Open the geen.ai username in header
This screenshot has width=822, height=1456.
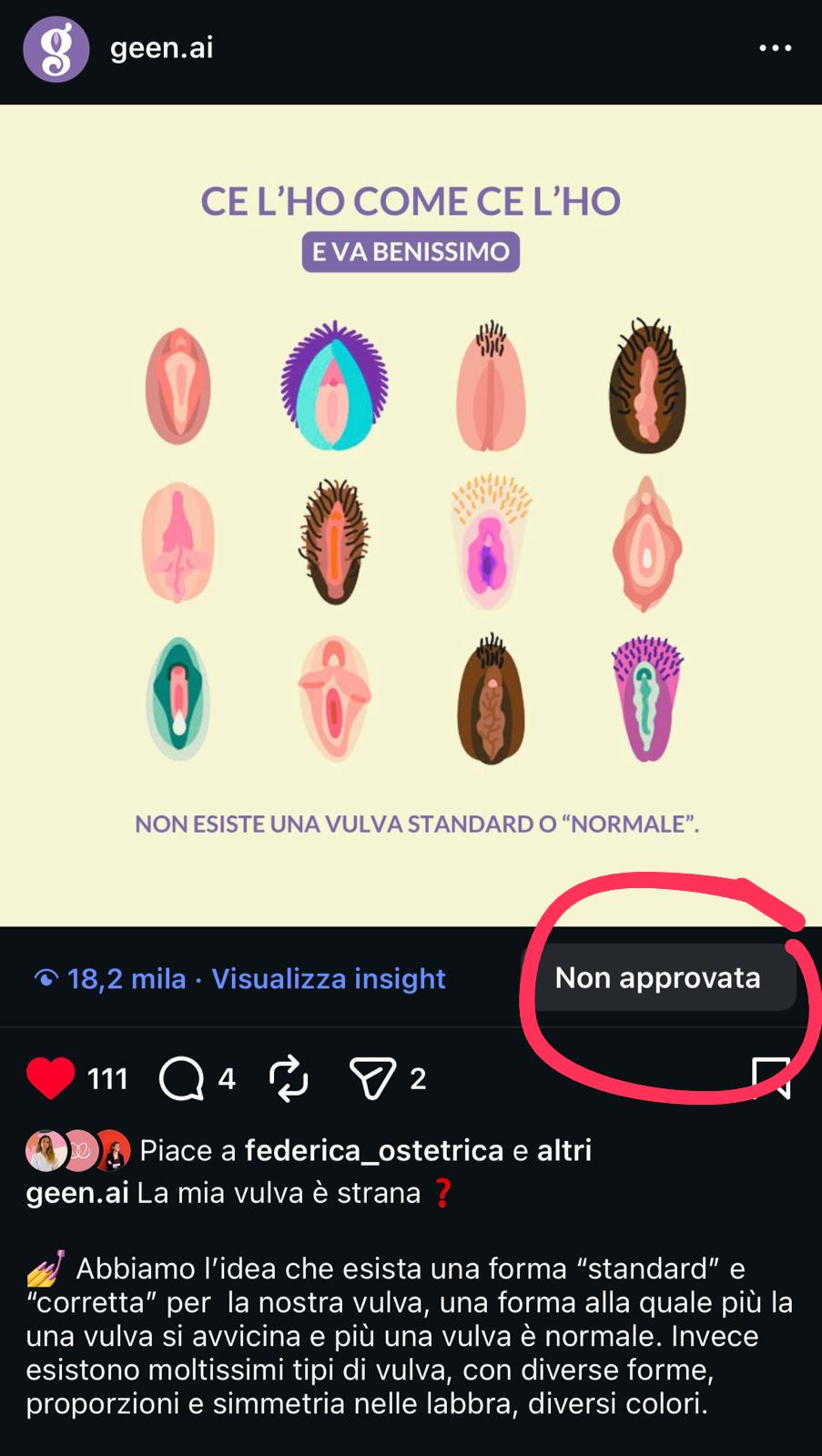pyautogui.click(x=161, y=48)
